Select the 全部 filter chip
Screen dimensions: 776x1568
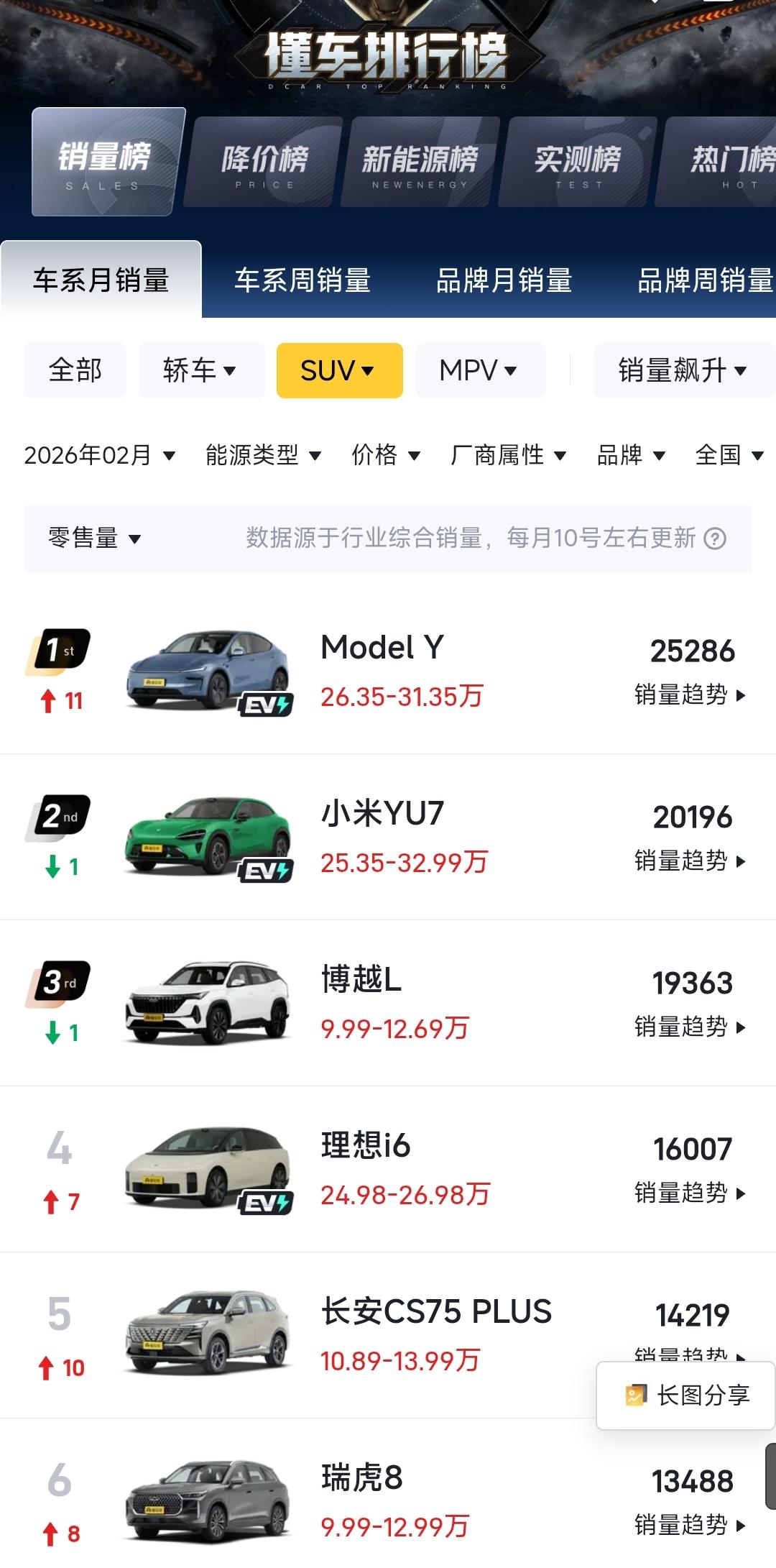pos(74,370)
